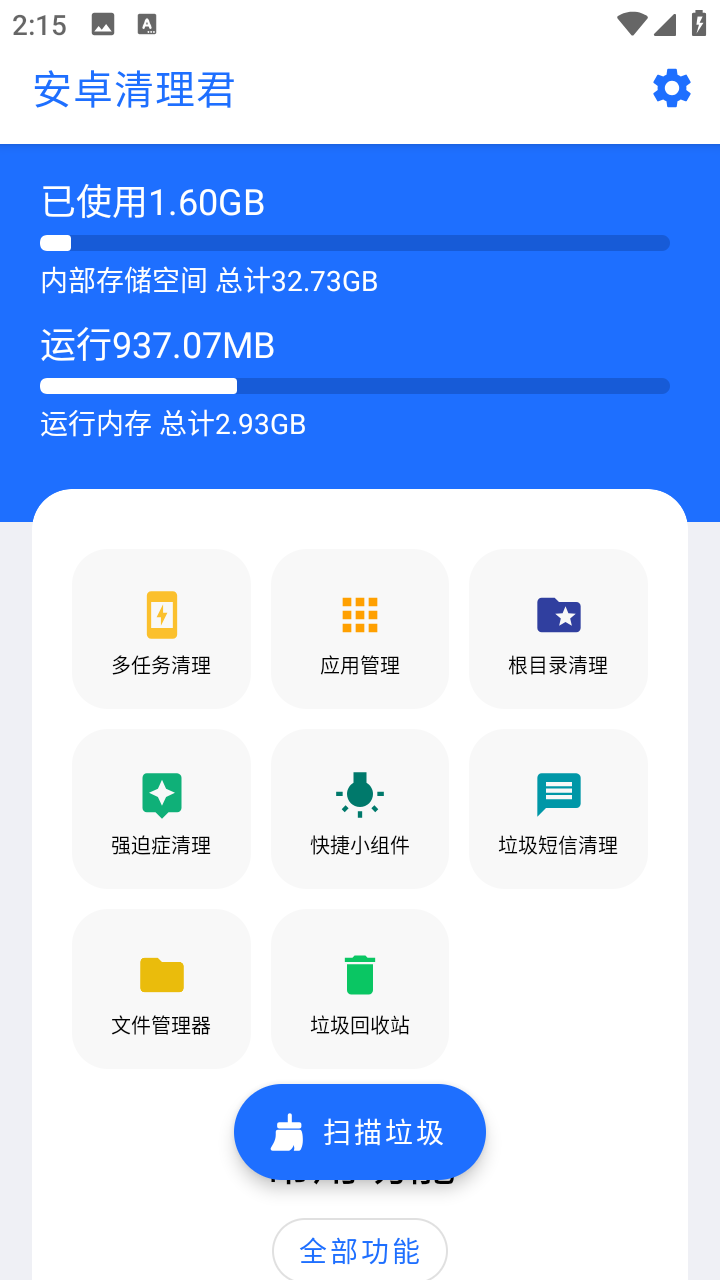Tap the 扫描垃圾 floating button
Screen dimensions: 720x1280
pyautogui.click(x=360, y=1132)
